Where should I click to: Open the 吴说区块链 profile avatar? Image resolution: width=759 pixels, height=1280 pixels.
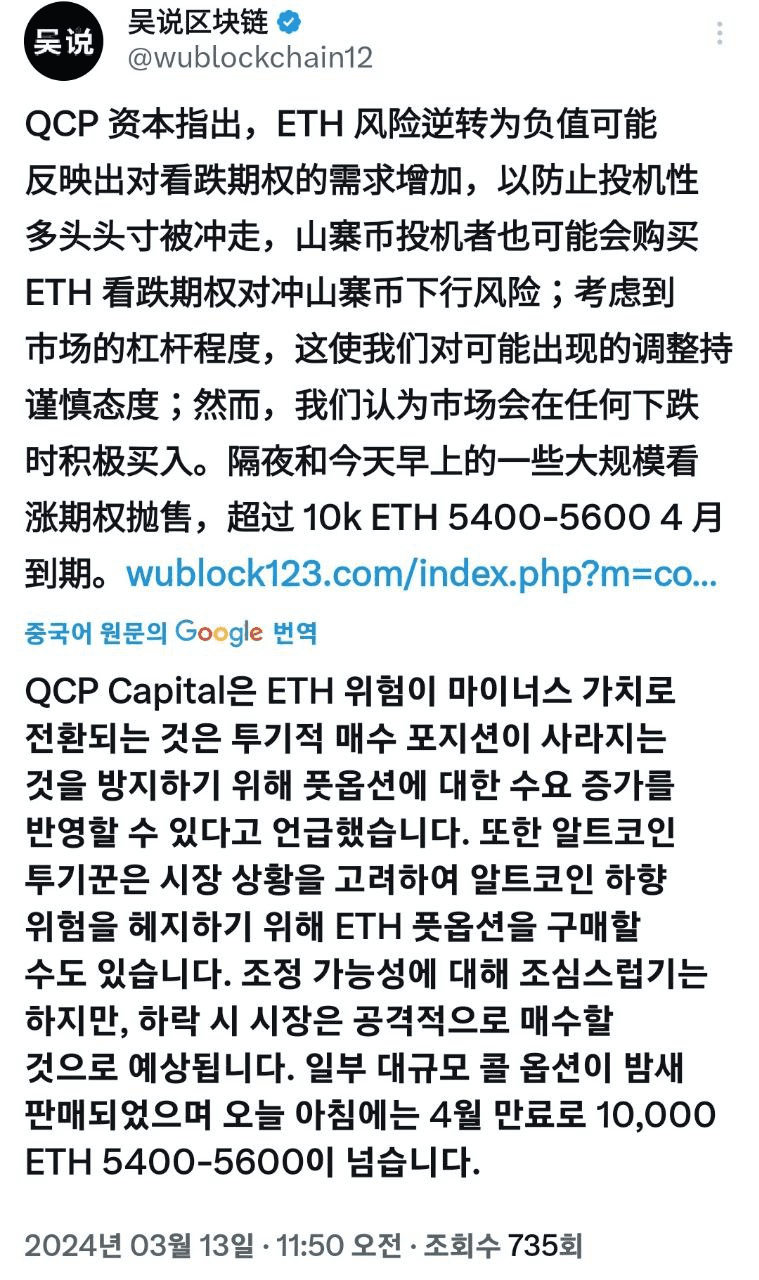click(64, 40)
